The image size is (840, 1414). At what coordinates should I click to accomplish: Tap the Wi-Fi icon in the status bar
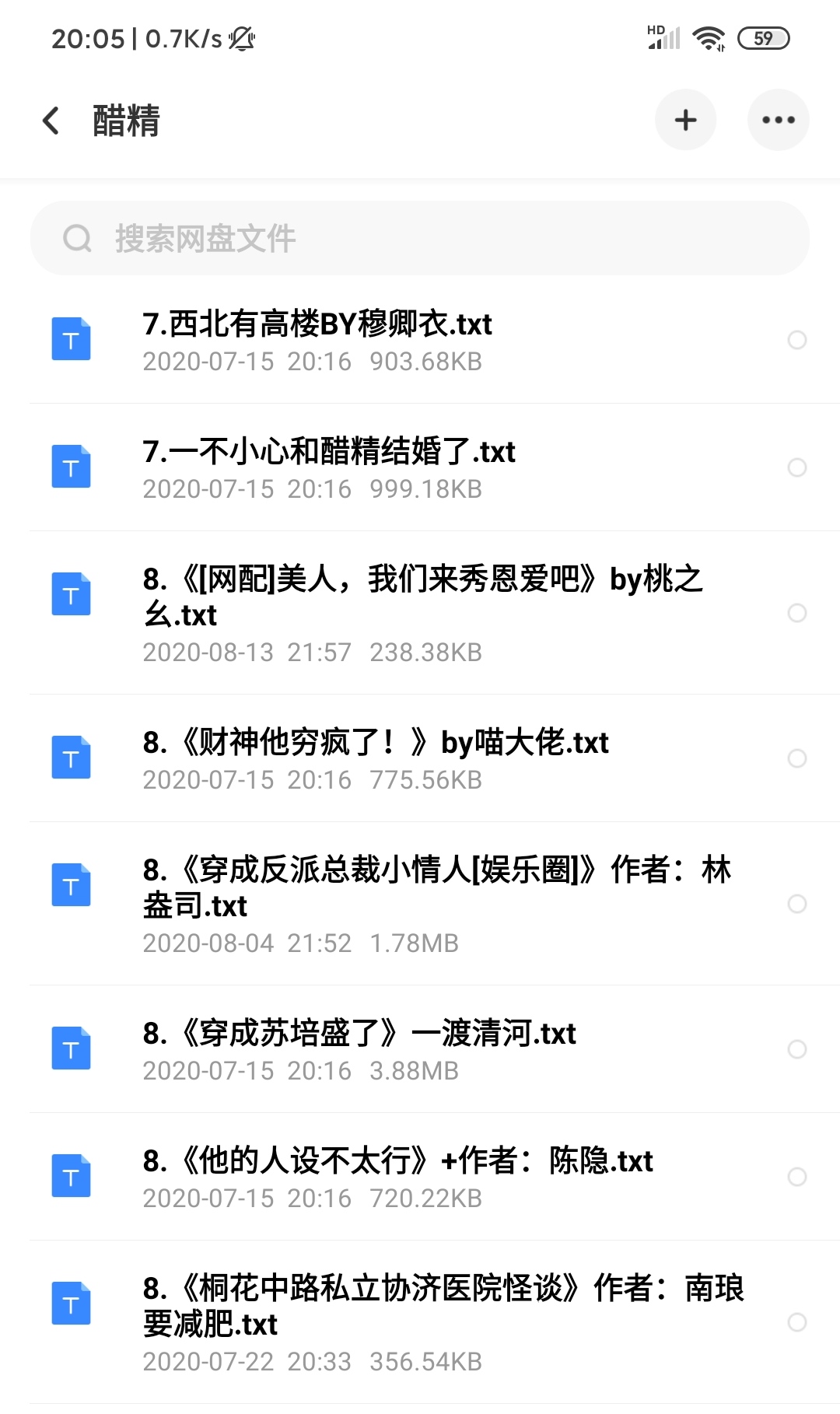point(706,37)
